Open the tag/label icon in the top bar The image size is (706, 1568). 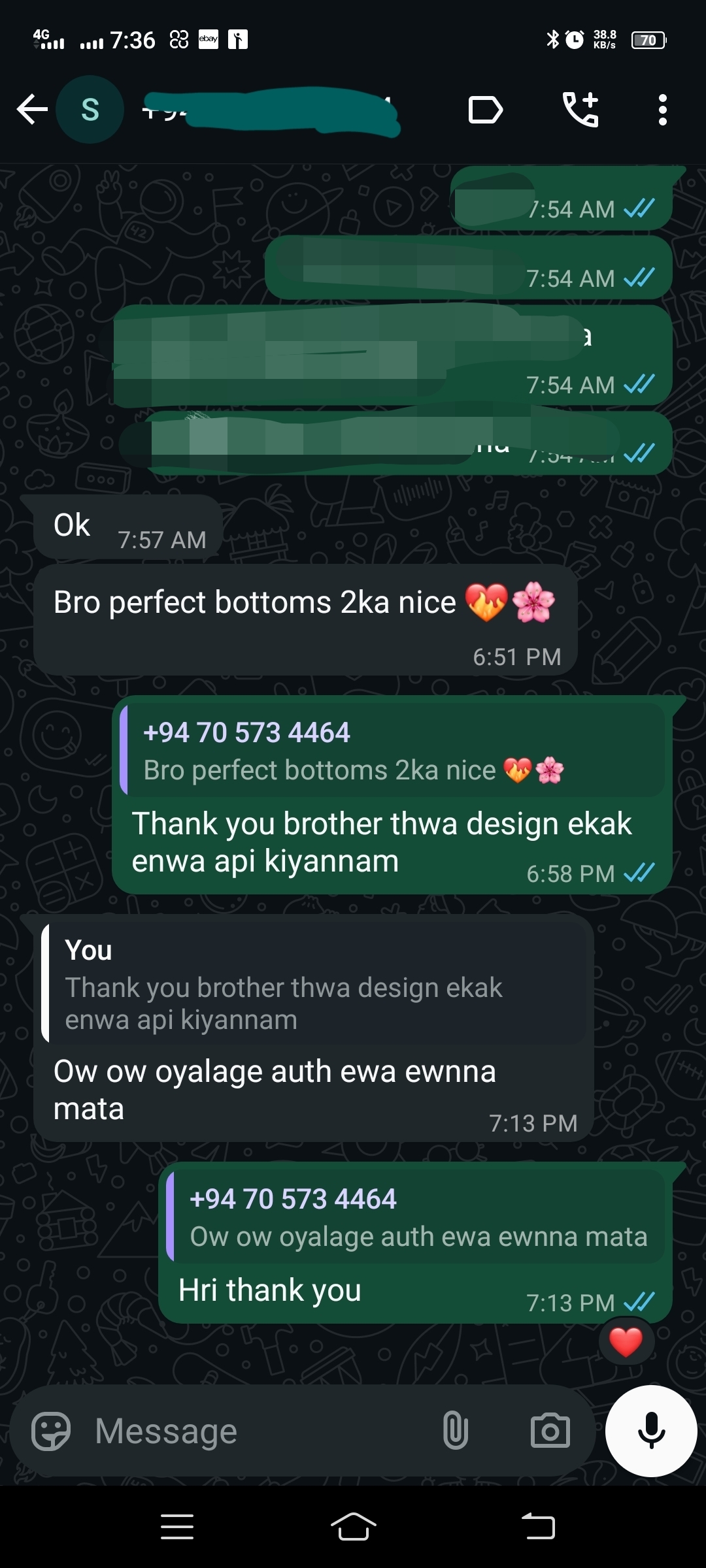tap(485, 110)
